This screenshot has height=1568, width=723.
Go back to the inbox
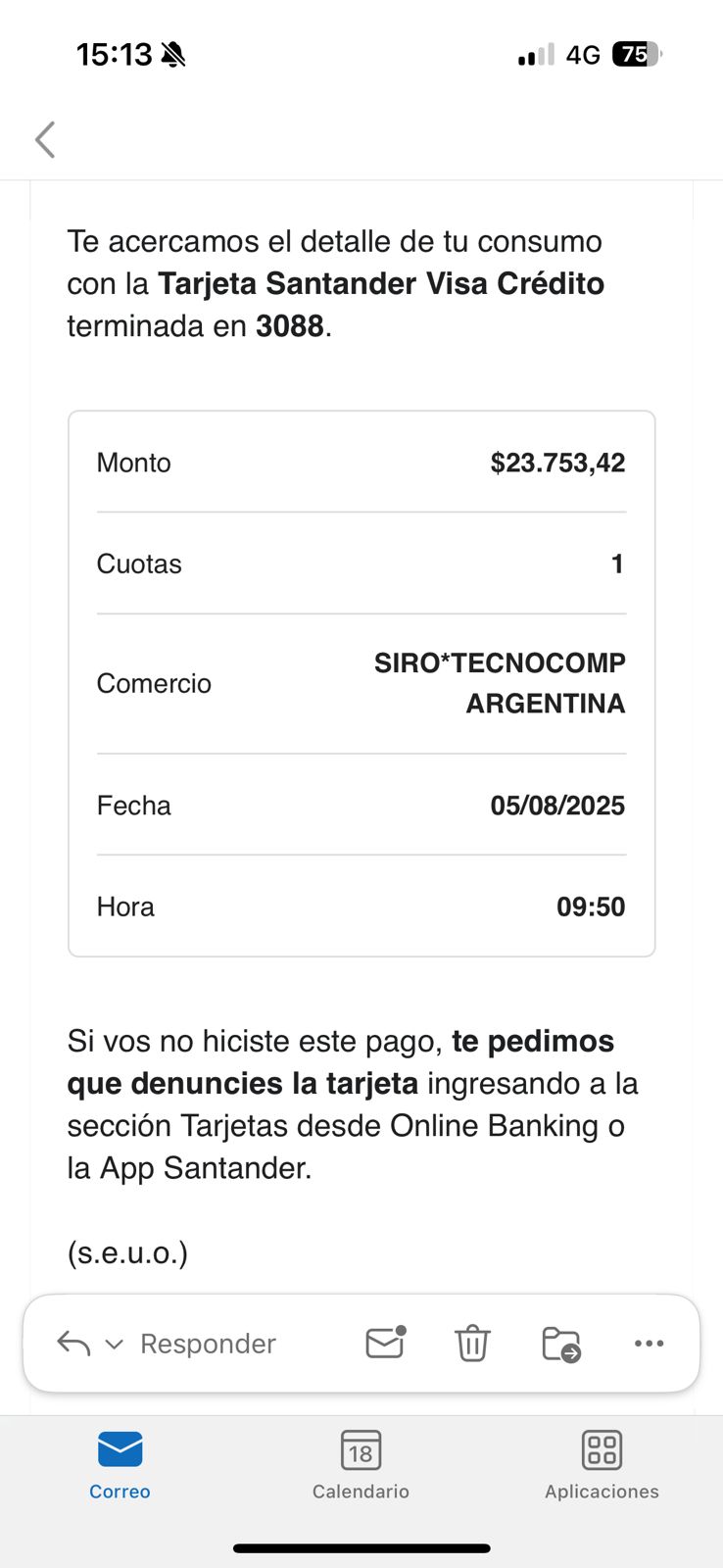[45, 139]
